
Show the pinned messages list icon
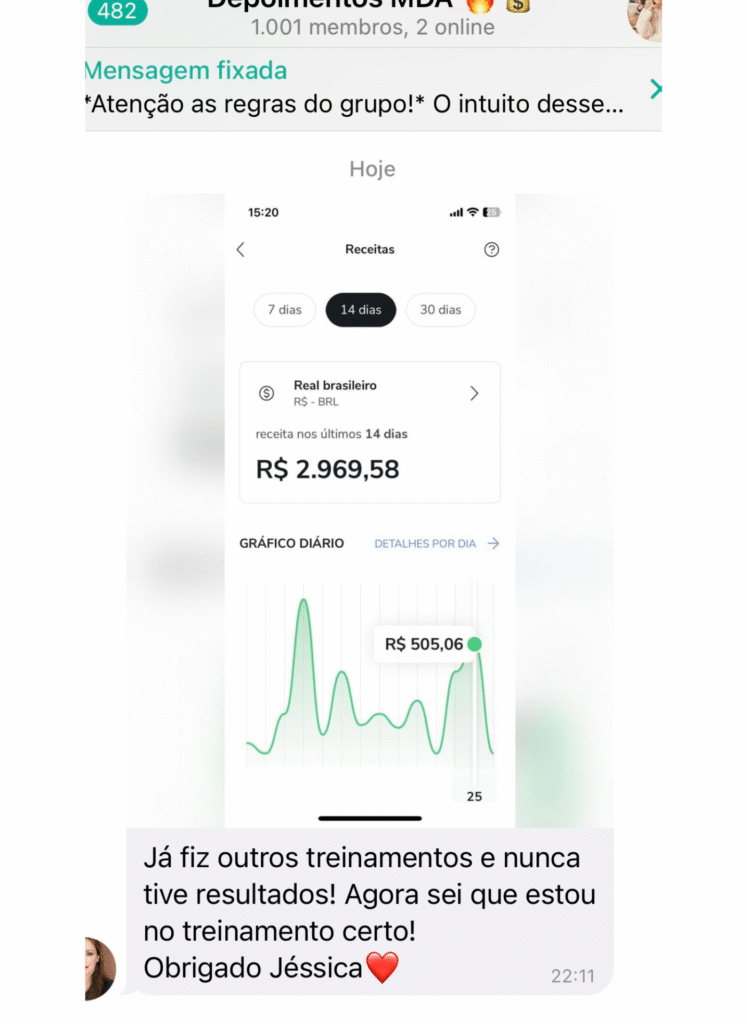click(655, 89)
